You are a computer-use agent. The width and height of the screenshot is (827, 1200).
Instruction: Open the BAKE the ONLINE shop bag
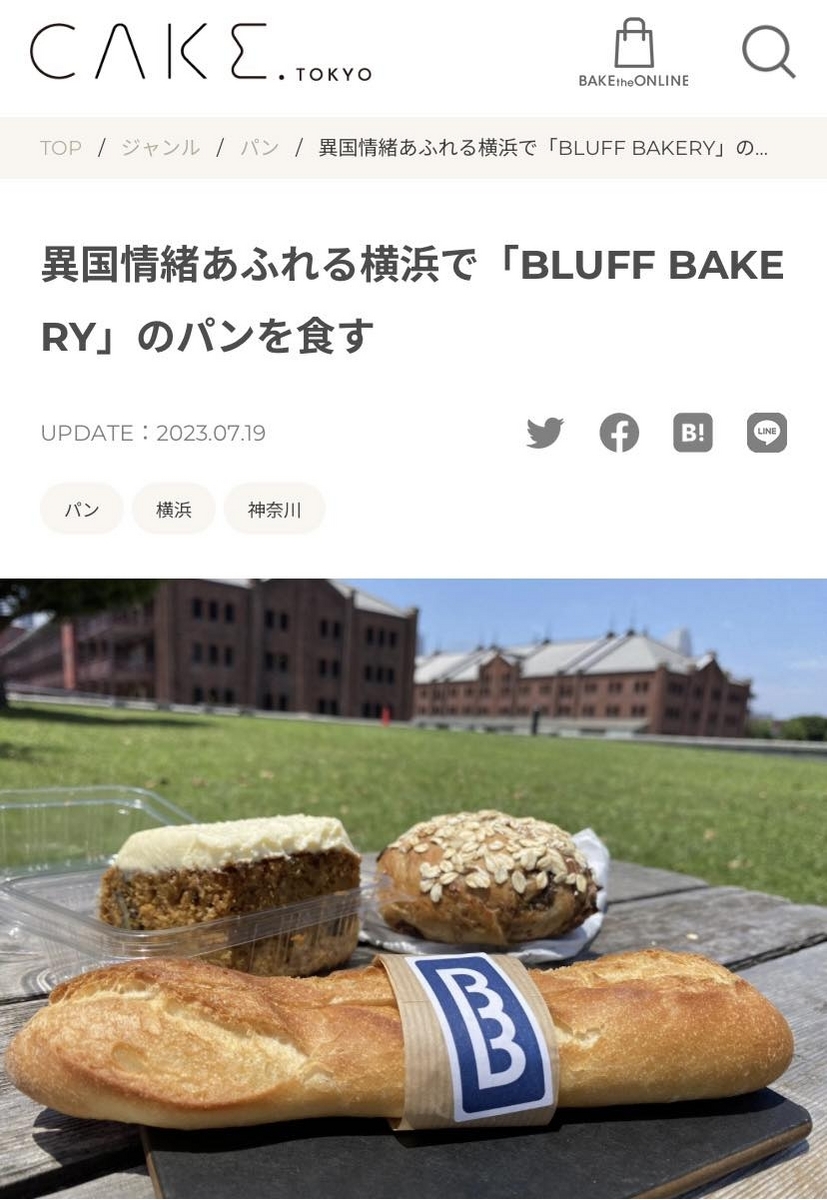633,52
